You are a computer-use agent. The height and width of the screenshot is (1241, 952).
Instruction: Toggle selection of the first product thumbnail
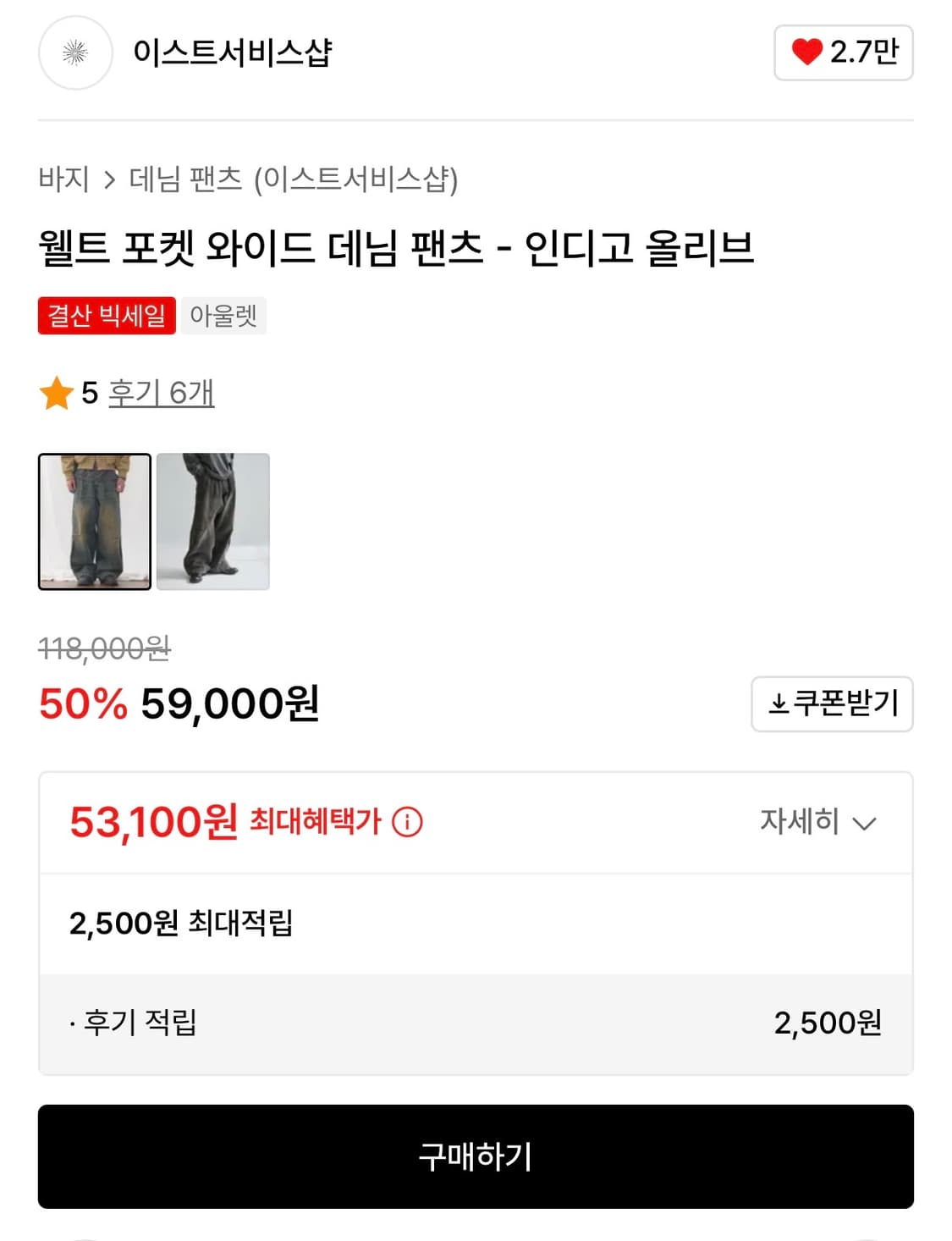95,522
